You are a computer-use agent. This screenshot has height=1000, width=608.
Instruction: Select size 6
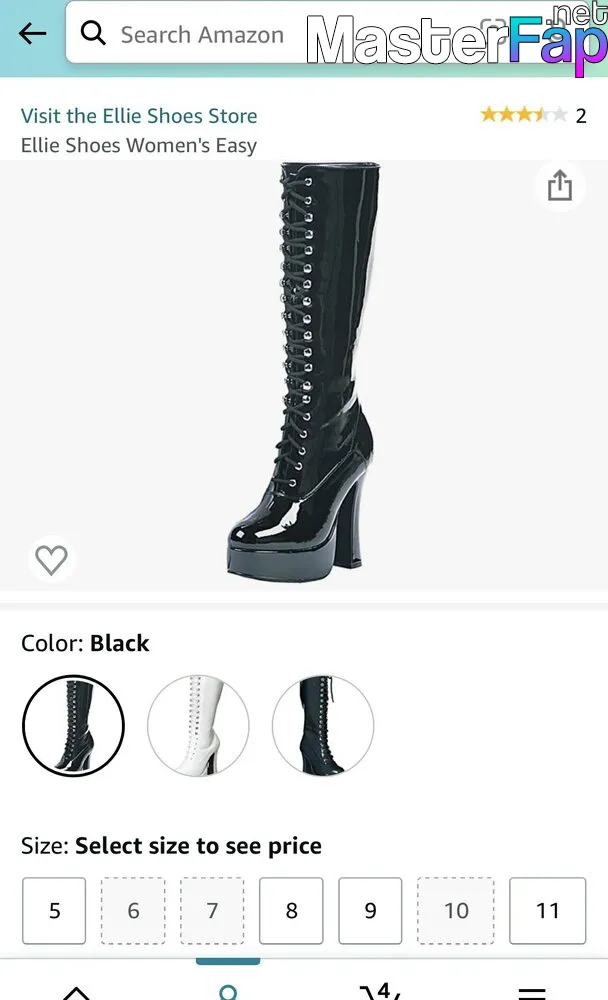click(x=133, y=911)
